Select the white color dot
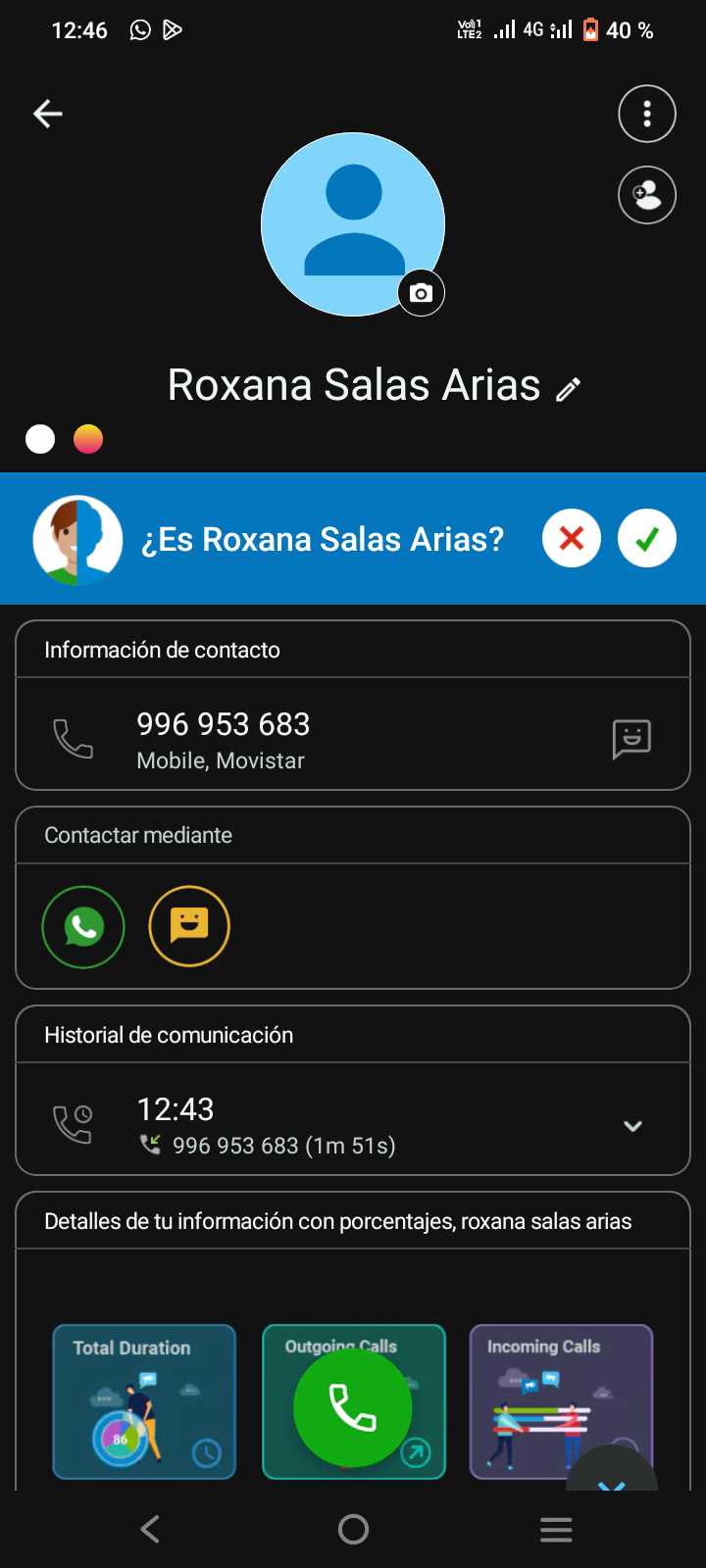 click(x=40, y=439)
